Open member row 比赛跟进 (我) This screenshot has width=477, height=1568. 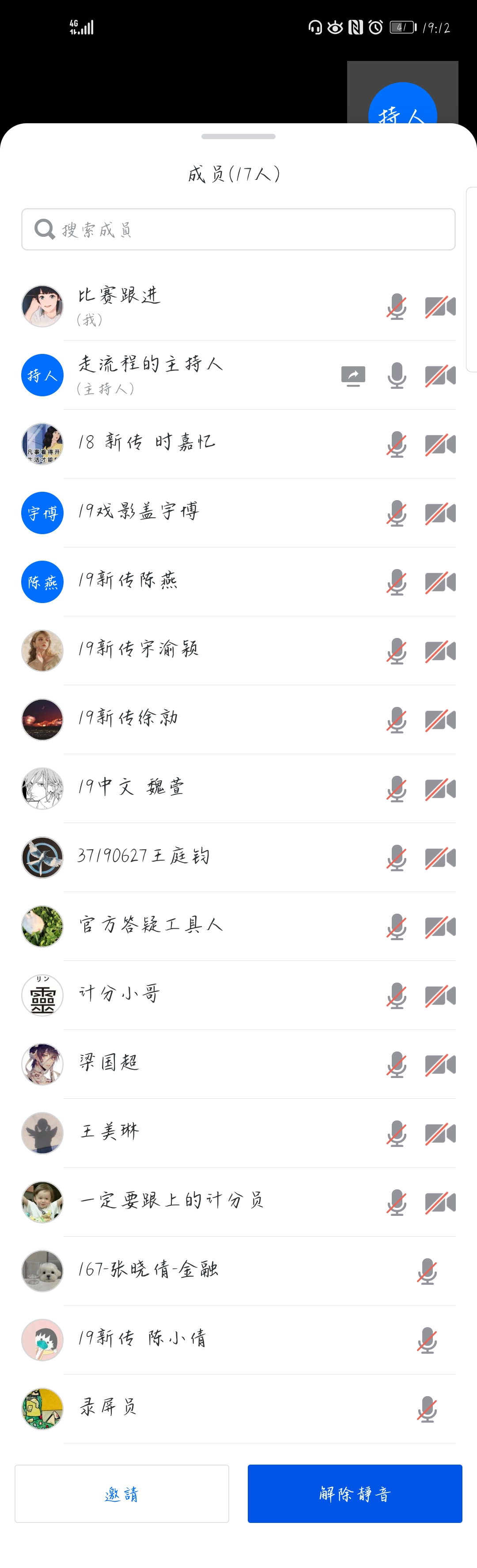point(182,306)
